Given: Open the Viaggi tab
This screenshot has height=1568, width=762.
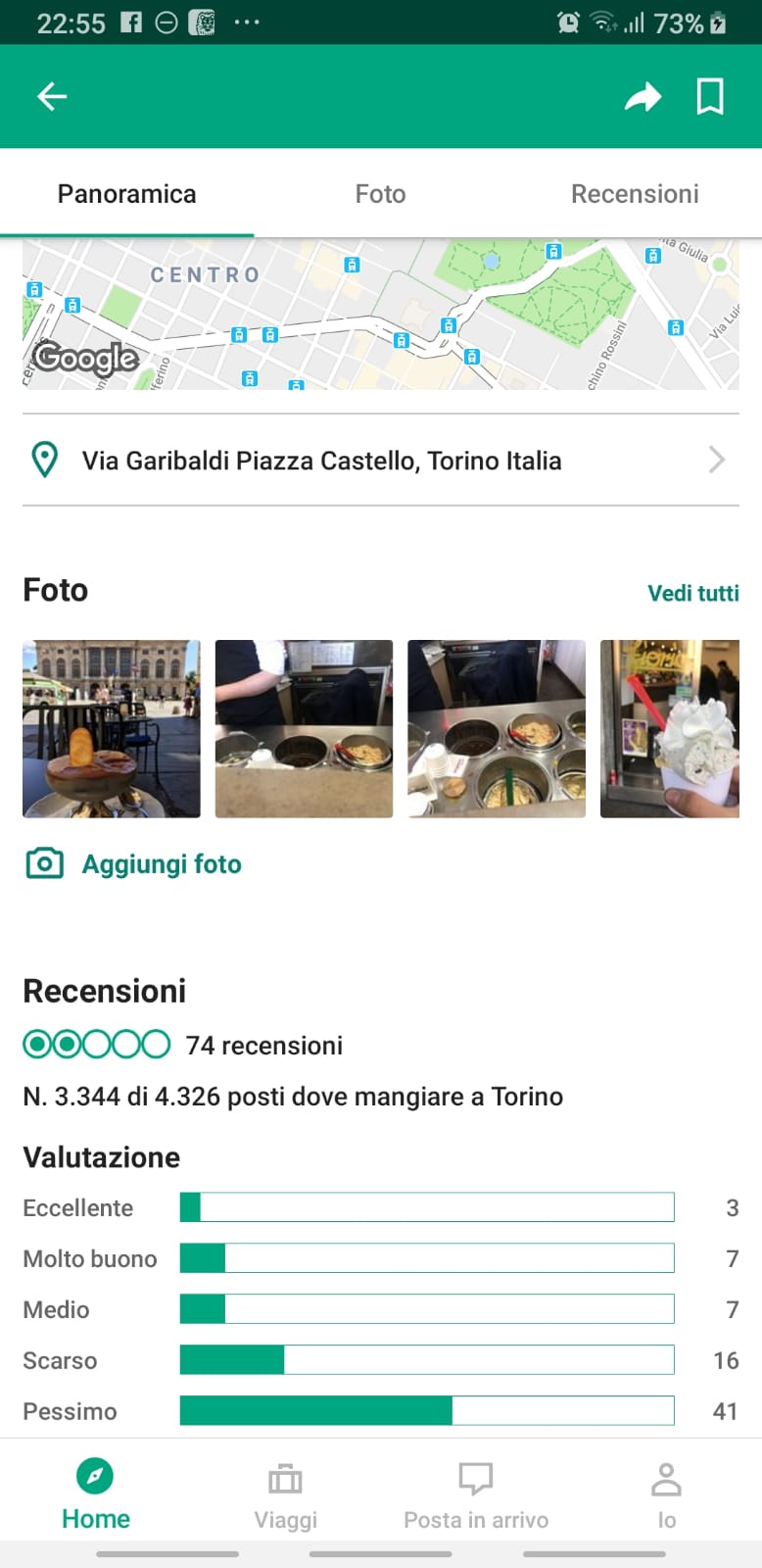Looking at the screenshot, I should tap(285, 1494).
